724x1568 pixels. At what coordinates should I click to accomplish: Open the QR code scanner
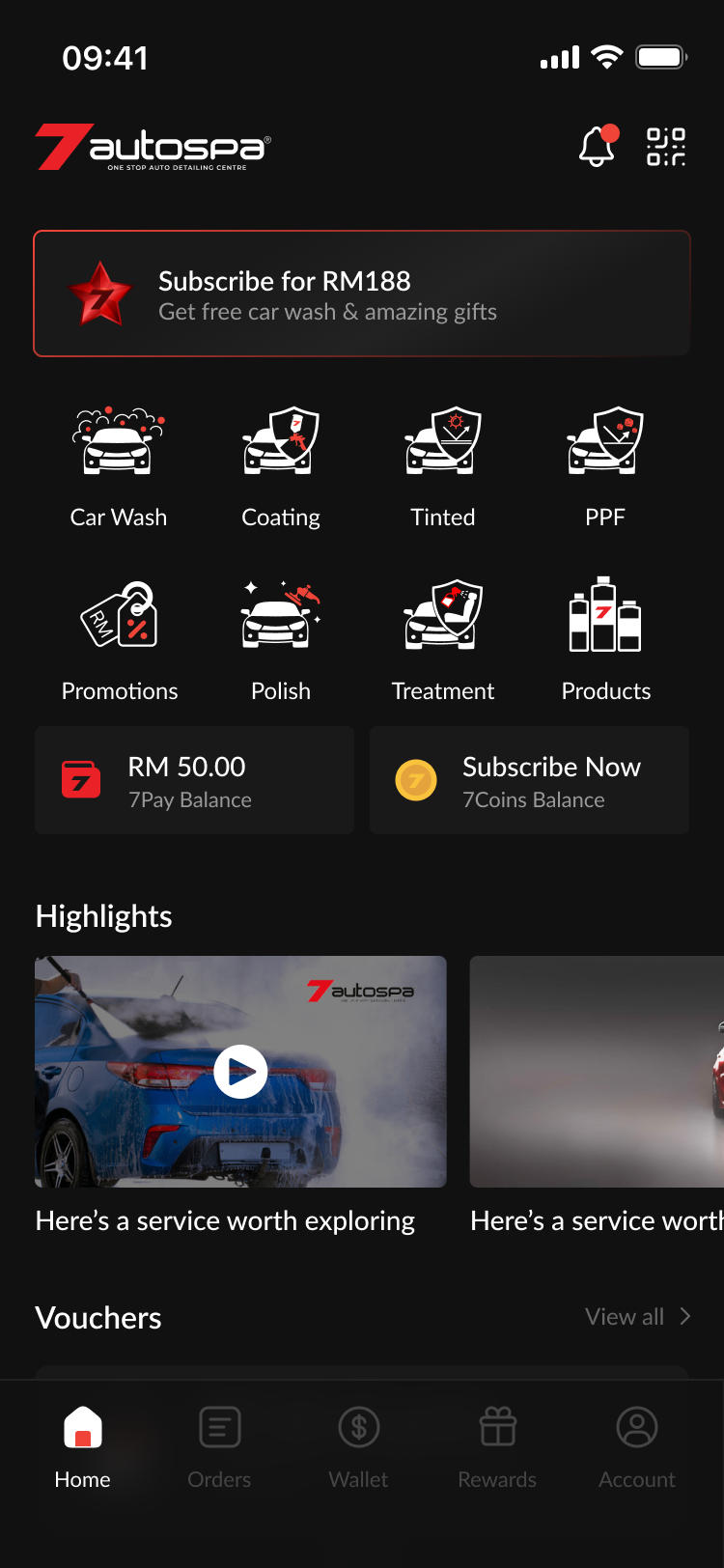pyautogui.click(x=666, y=147)
